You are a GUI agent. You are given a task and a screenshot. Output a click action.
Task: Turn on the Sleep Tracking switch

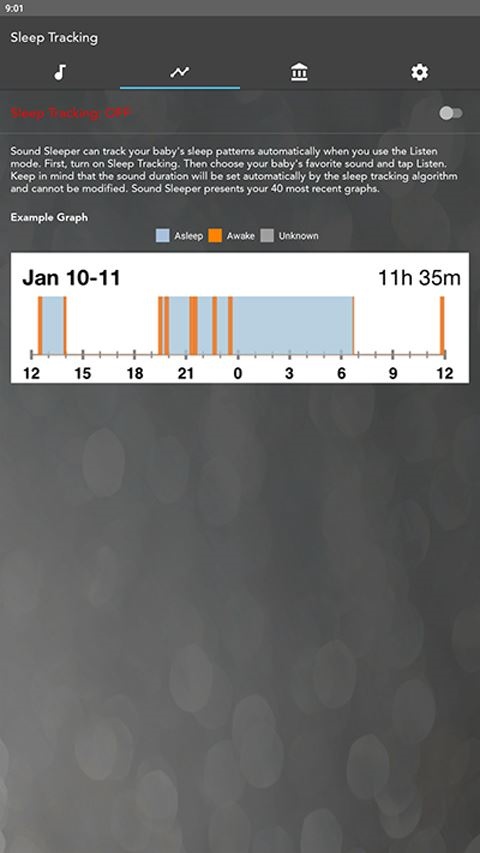pos(451,113)
